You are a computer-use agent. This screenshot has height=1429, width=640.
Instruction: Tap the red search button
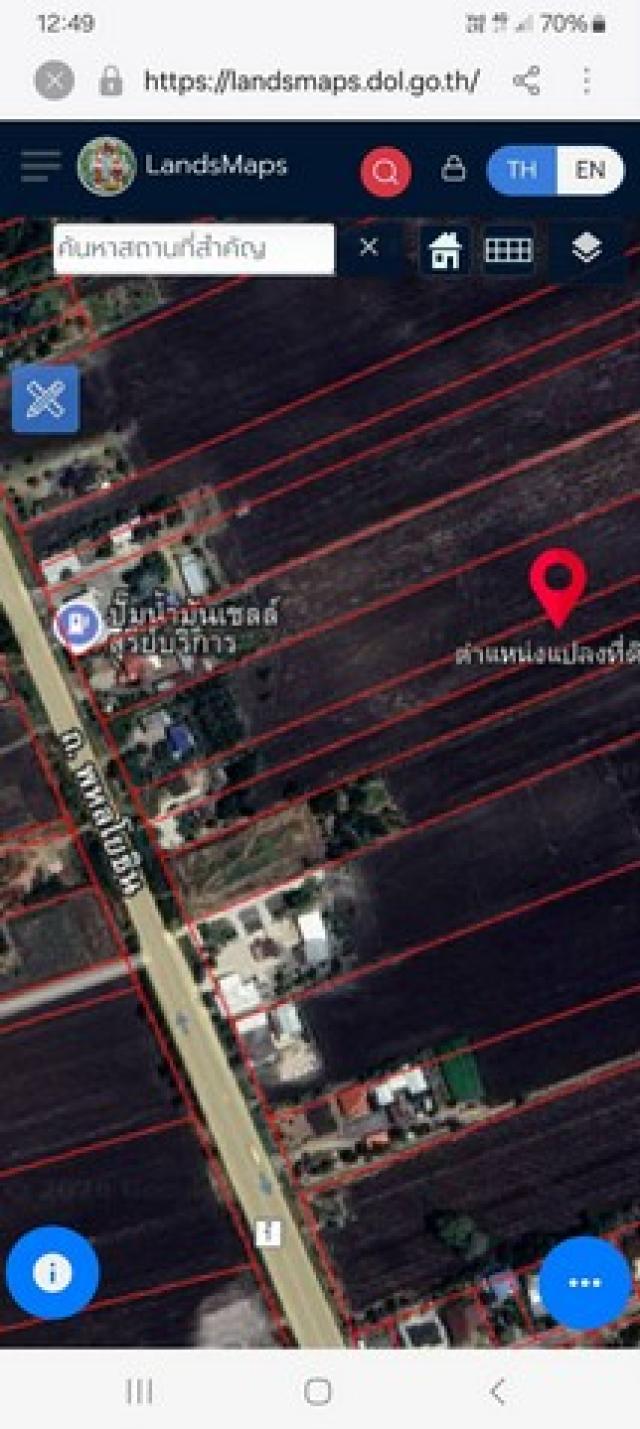pyautogui.click(x=385, y=172)
